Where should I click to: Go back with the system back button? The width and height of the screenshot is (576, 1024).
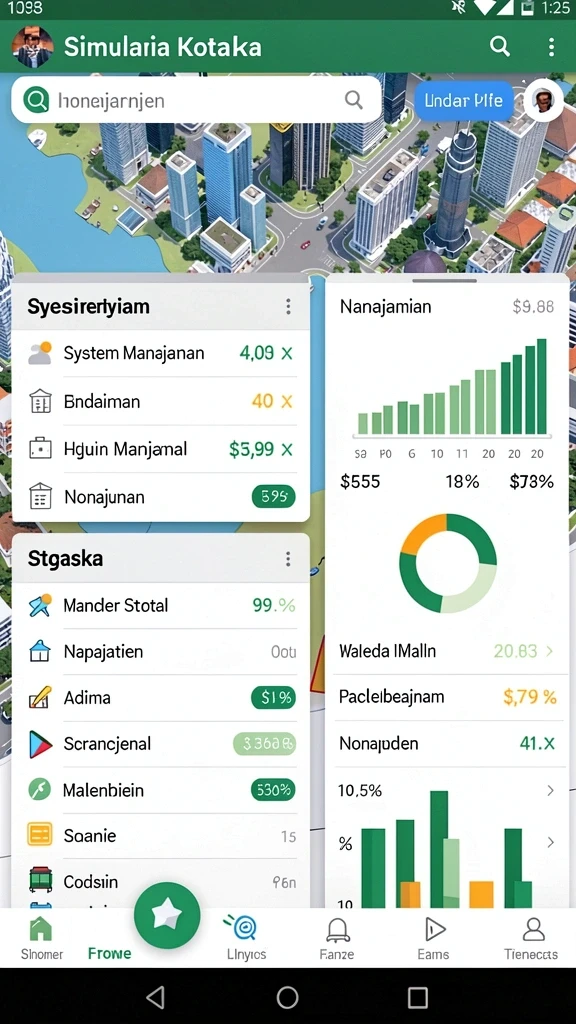(x=155, y=997)
